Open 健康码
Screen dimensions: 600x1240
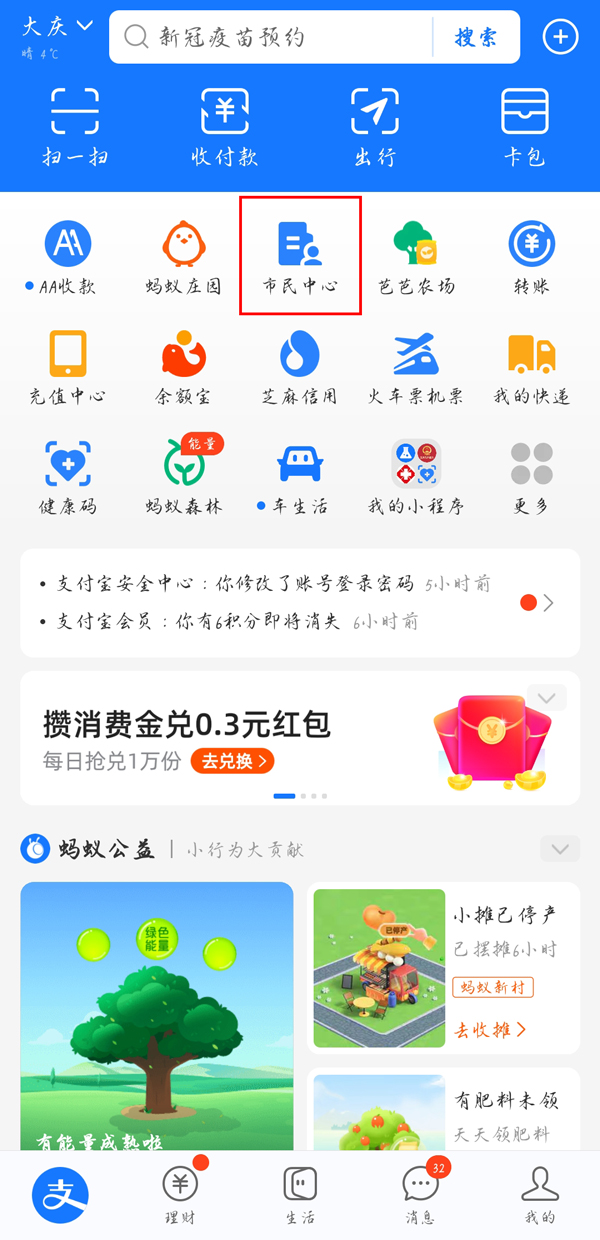68,476
